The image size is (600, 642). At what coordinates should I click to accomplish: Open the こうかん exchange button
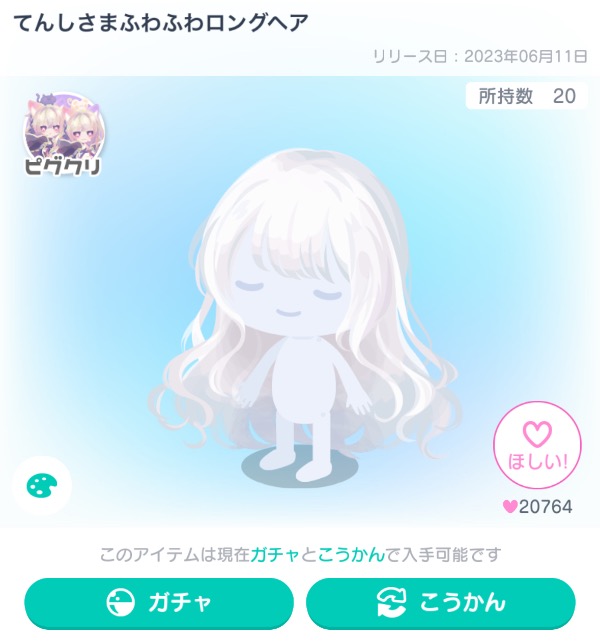click(440, 603)
